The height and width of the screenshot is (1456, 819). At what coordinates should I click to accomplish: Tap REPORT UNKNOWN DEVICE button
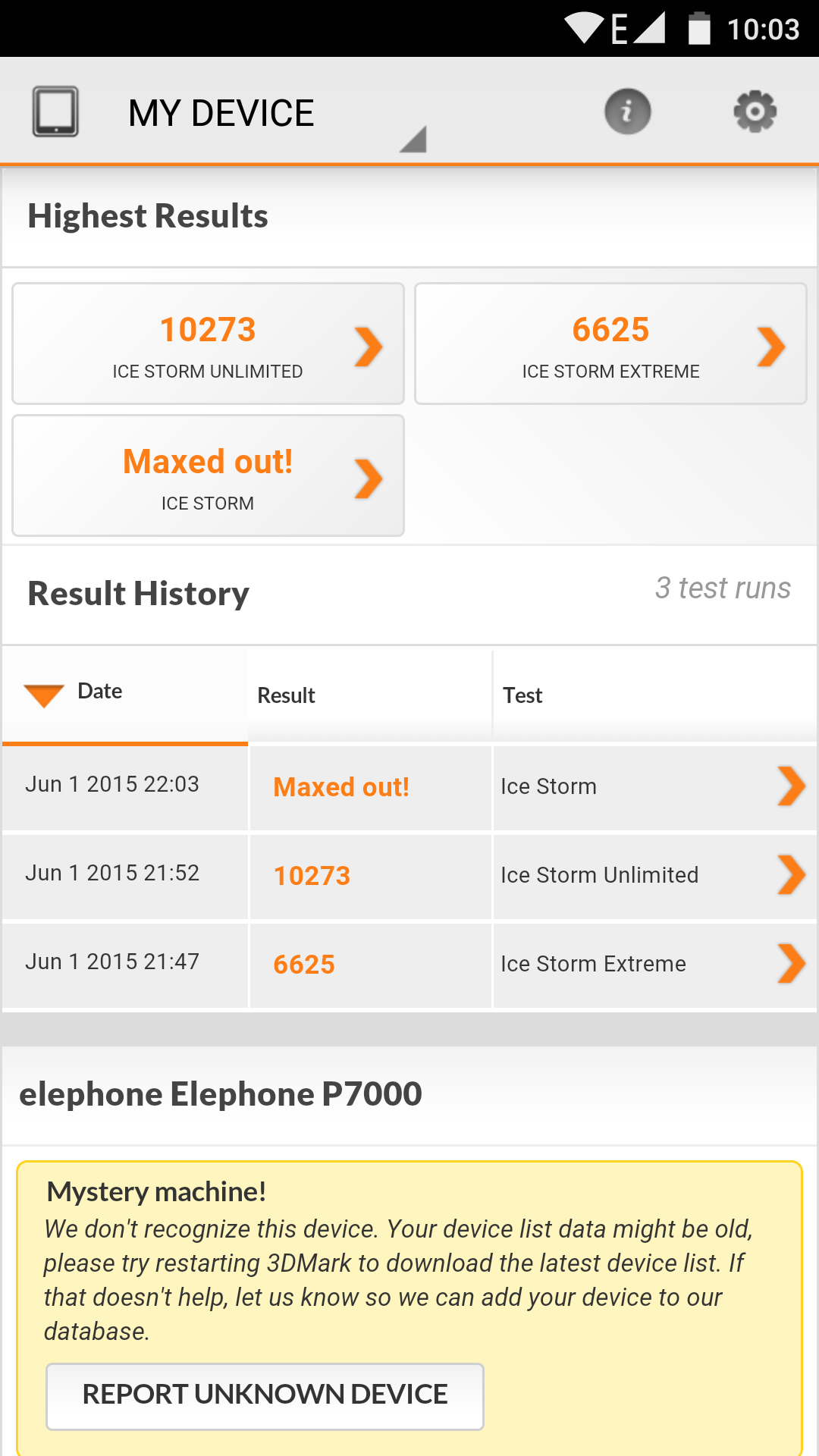point(265,1396)
